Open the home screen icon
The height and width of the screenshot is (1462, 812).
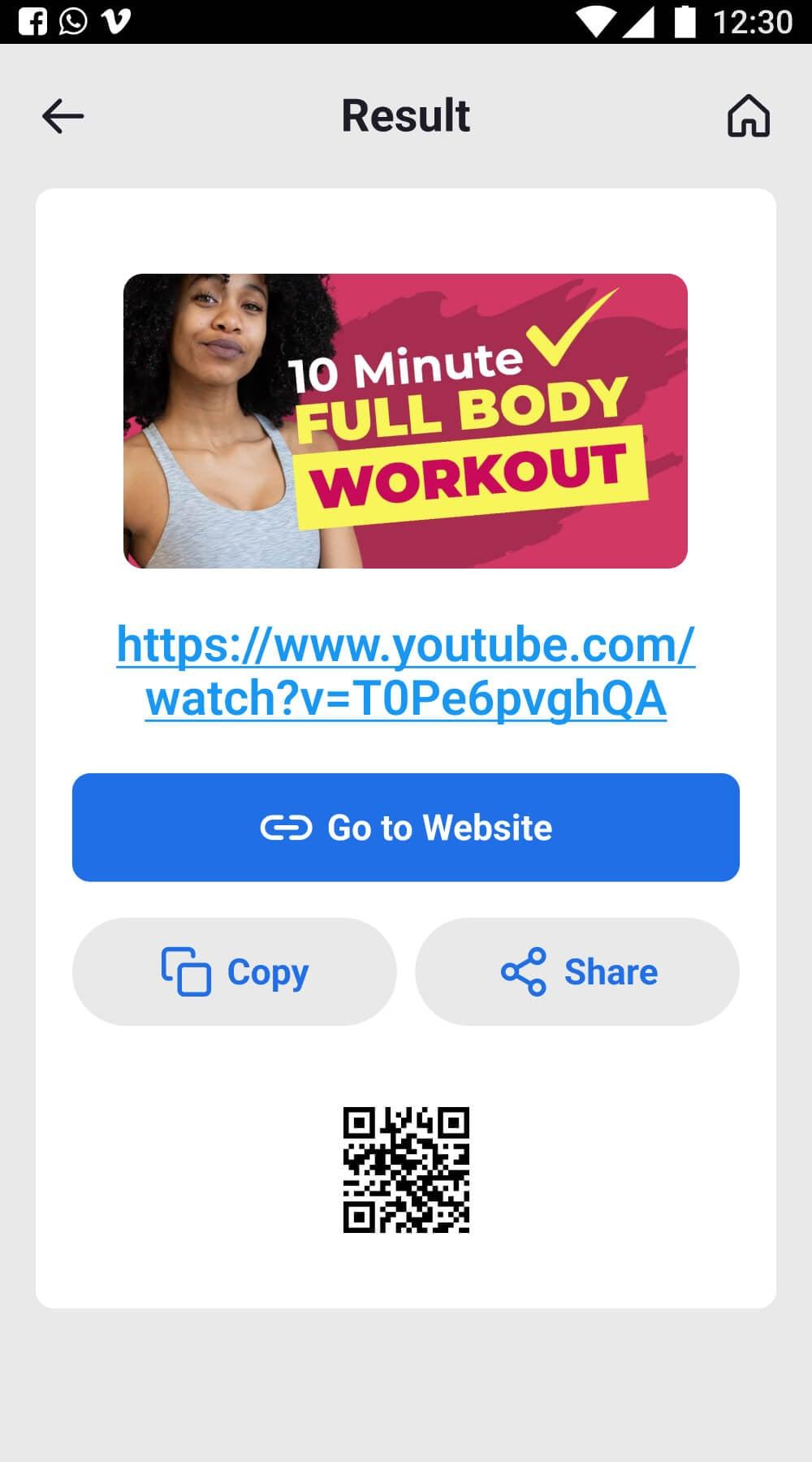pyautogui.click(x=748, y=116)
